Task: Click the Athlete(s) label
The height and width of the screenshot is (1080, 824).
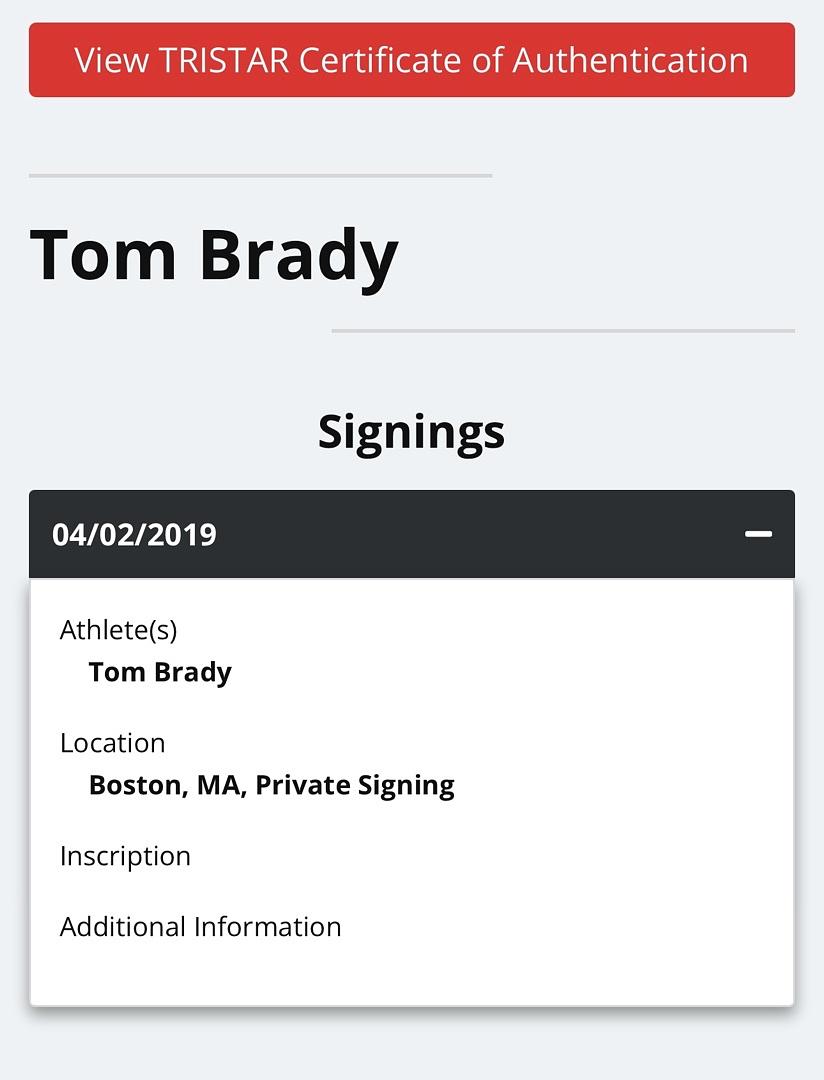Action: coord(118,630)
